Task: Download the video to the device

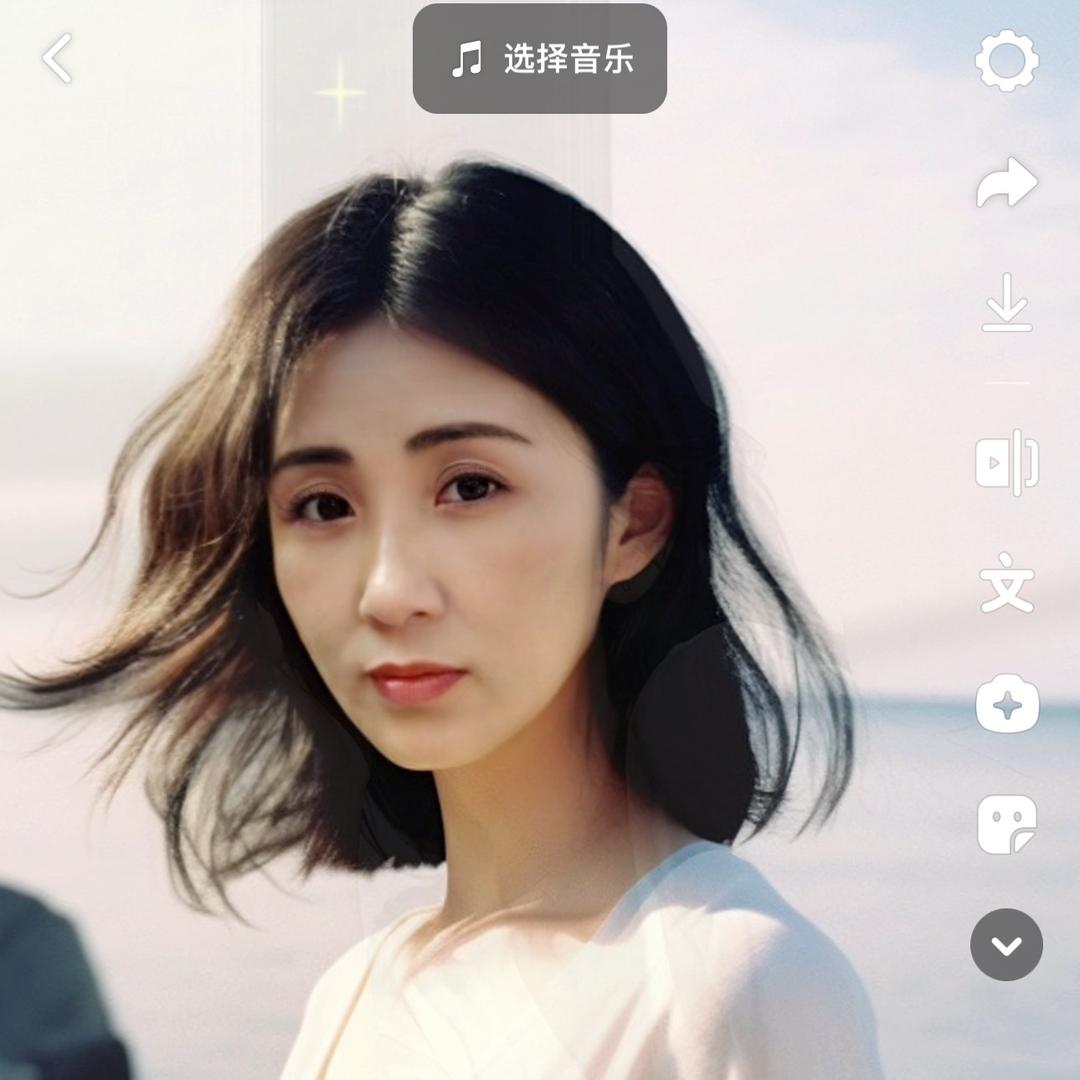Action: [1006, 303]
